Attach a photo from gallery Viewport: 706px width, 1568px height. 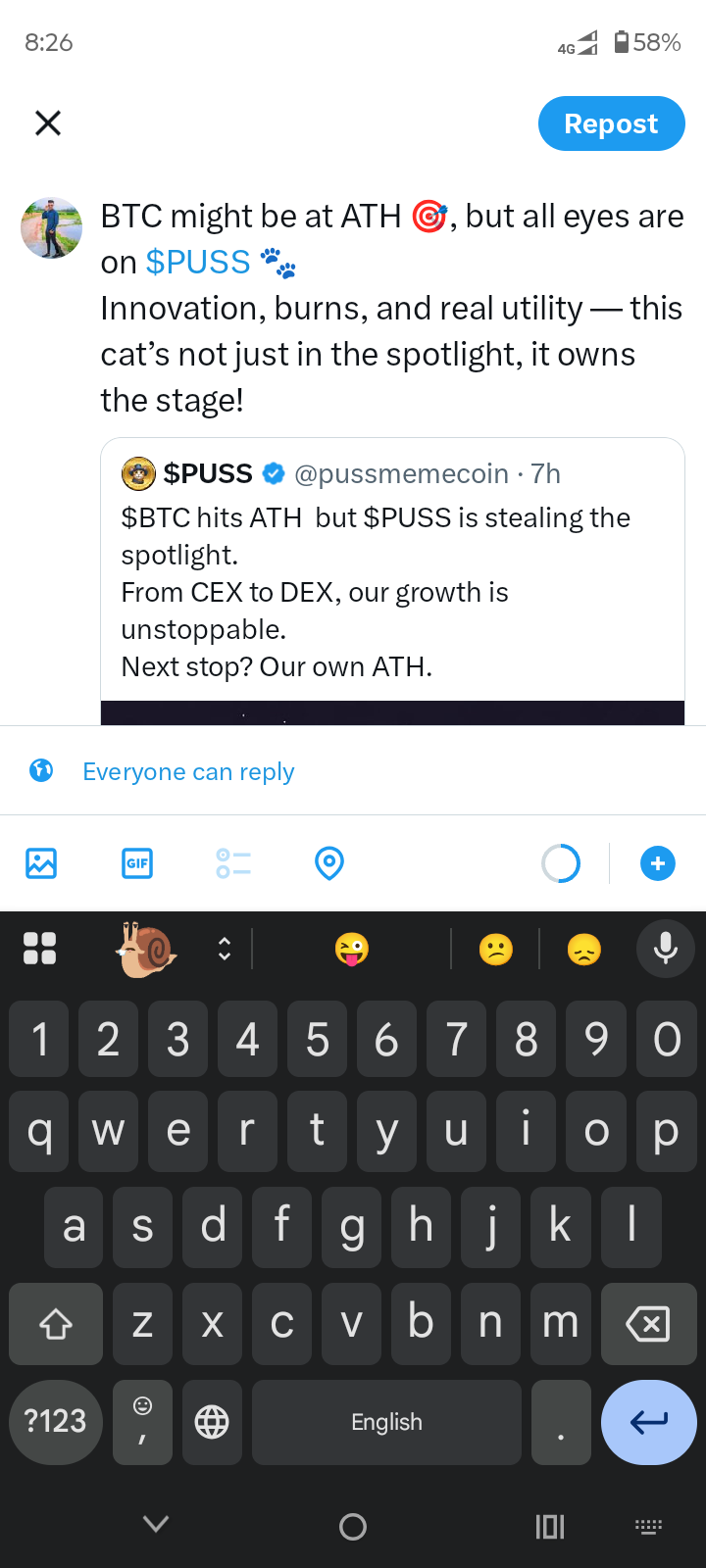(x=41, y=863)
